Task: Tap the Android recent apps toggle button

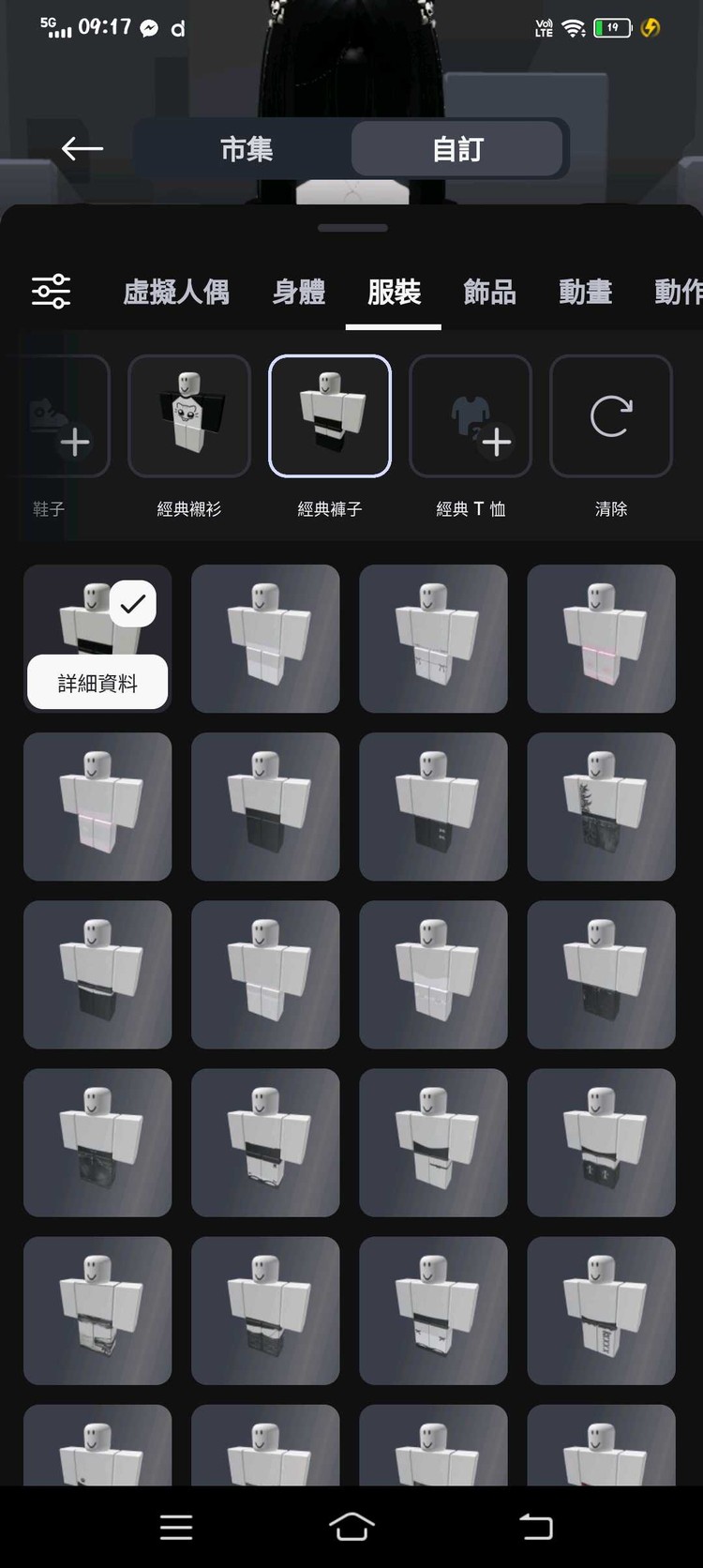Action: [x=176, y=1527]
